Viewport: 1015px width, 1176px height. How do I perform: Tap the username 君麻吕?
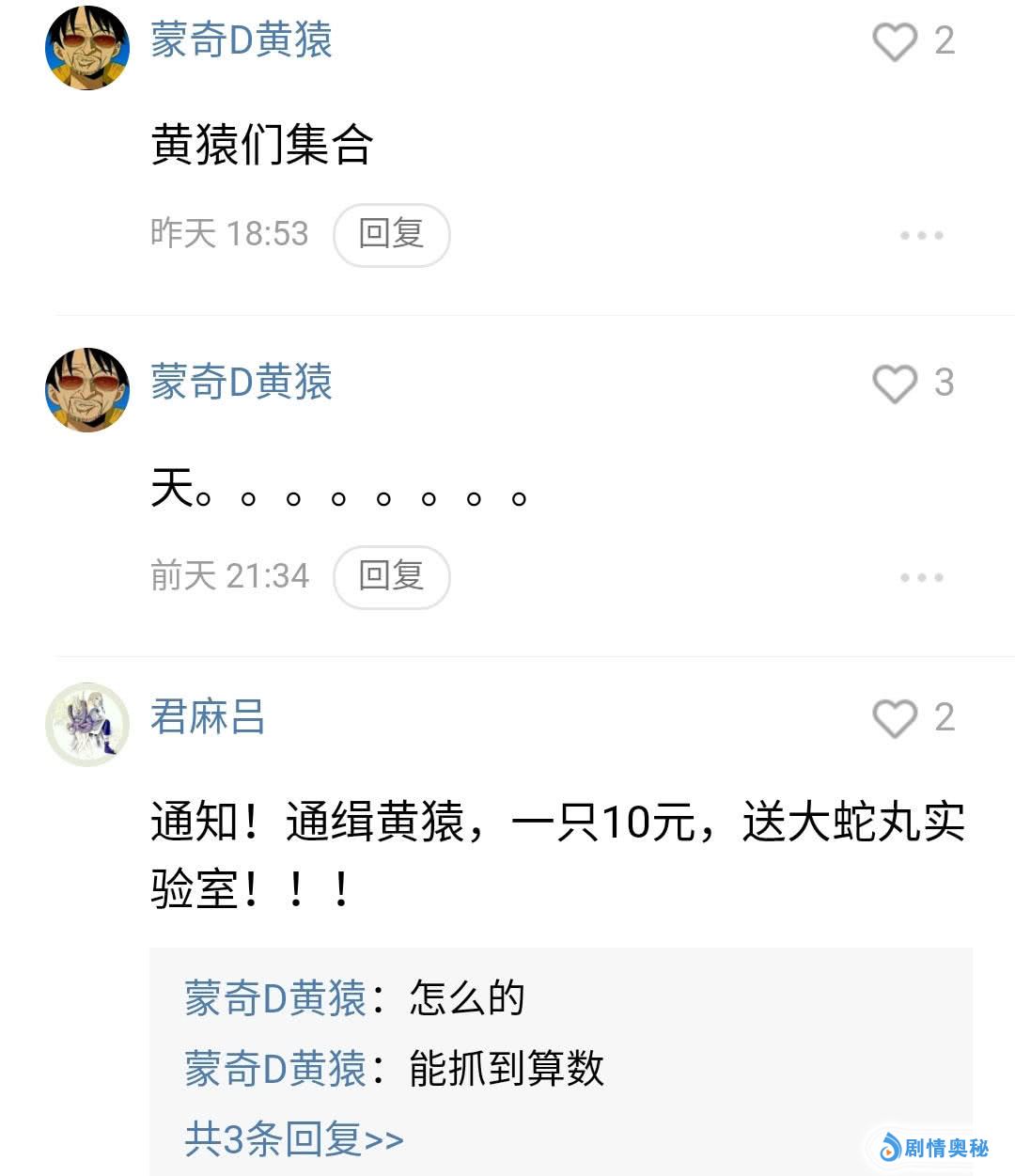click(208, 717)
